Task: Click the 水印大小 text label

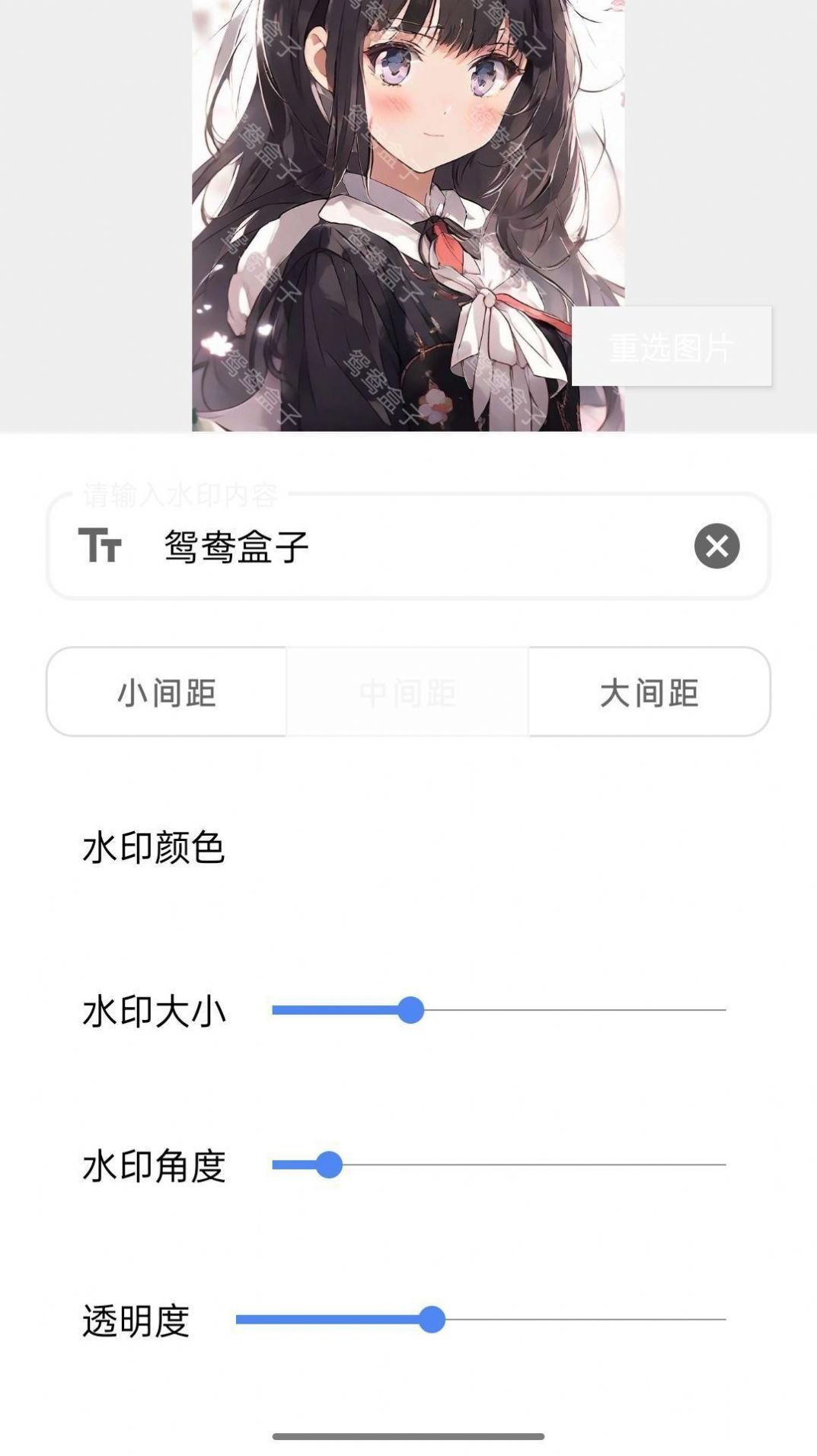Action: click(x=156, y=1012)
